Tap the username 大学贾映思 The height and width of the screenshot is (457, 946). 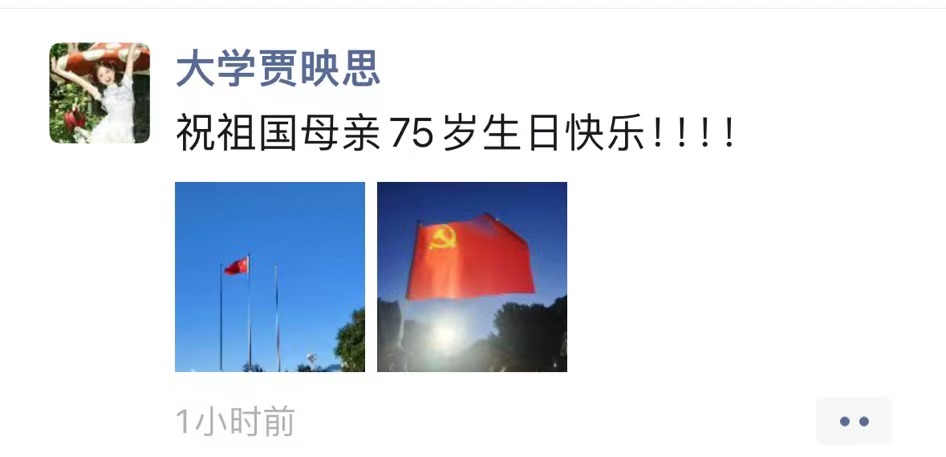tap(278, 68)
